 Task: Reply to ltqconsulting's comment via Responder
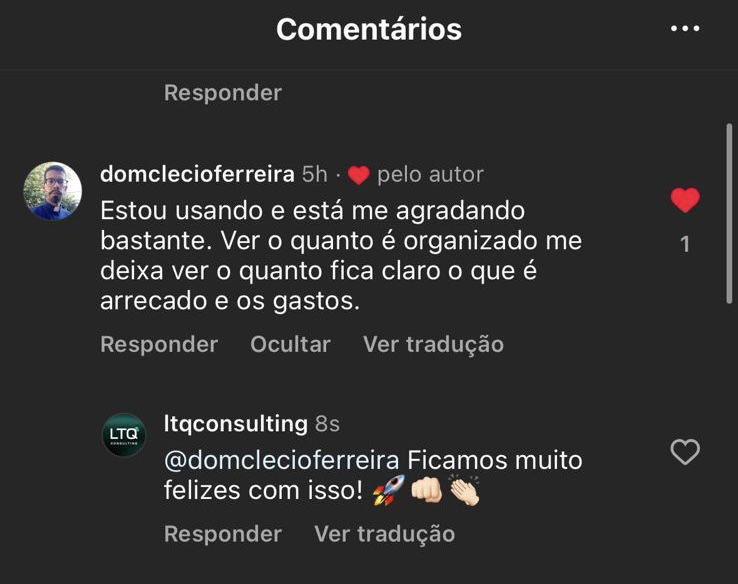click(223, 534)
